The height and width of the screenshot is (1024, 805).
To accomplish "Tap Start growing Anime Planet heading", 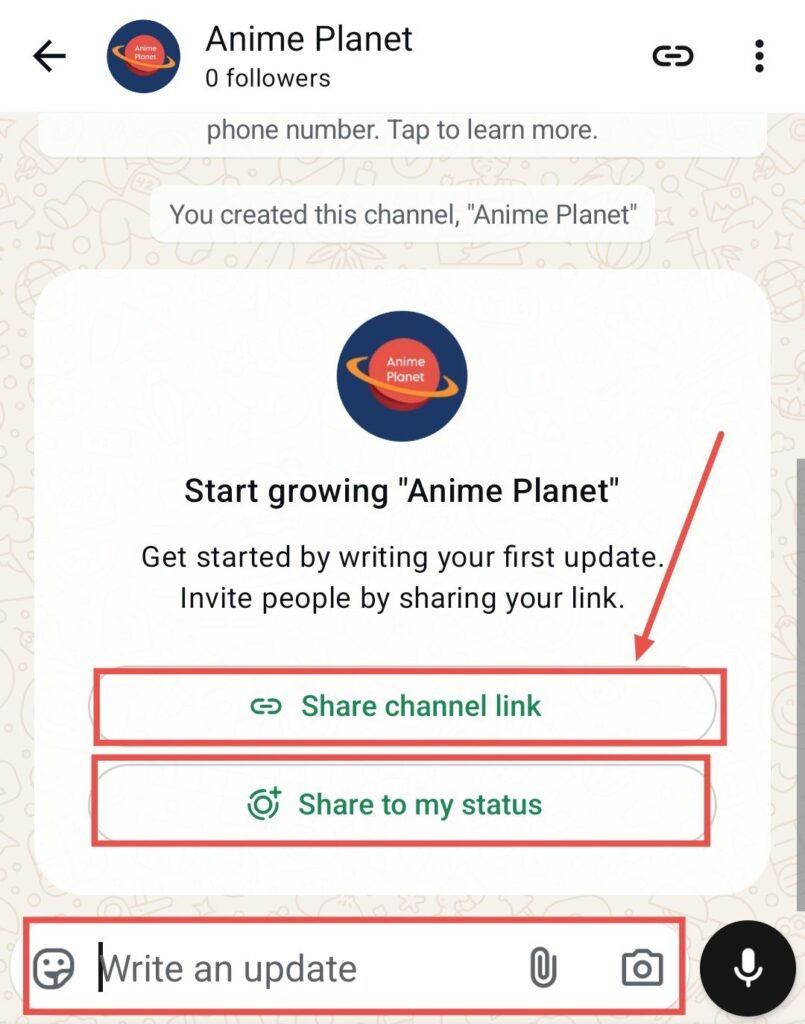I will (x=402, y=491).
